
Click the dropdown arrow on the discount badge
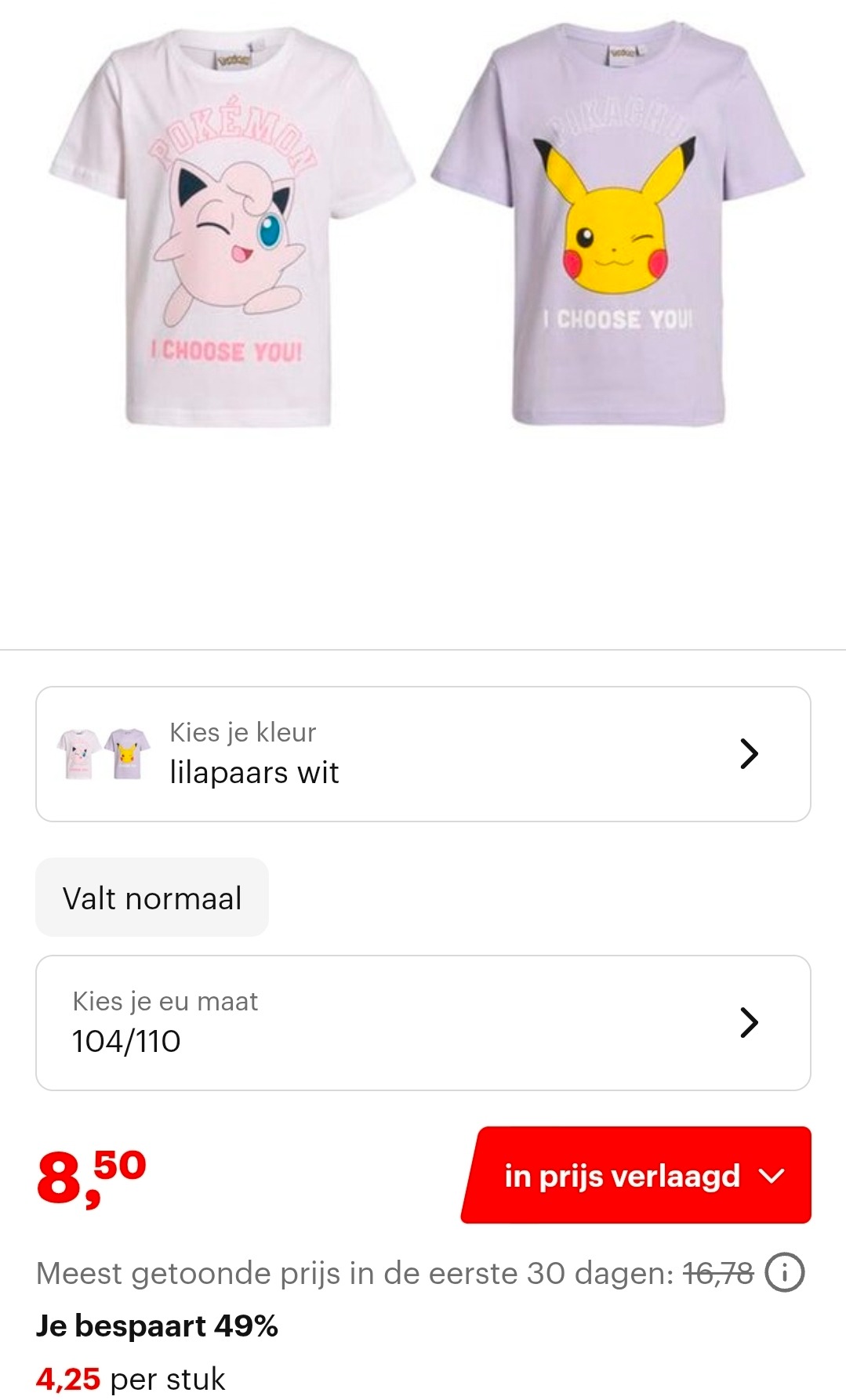pyautogui.click(x=773, y=1177)
